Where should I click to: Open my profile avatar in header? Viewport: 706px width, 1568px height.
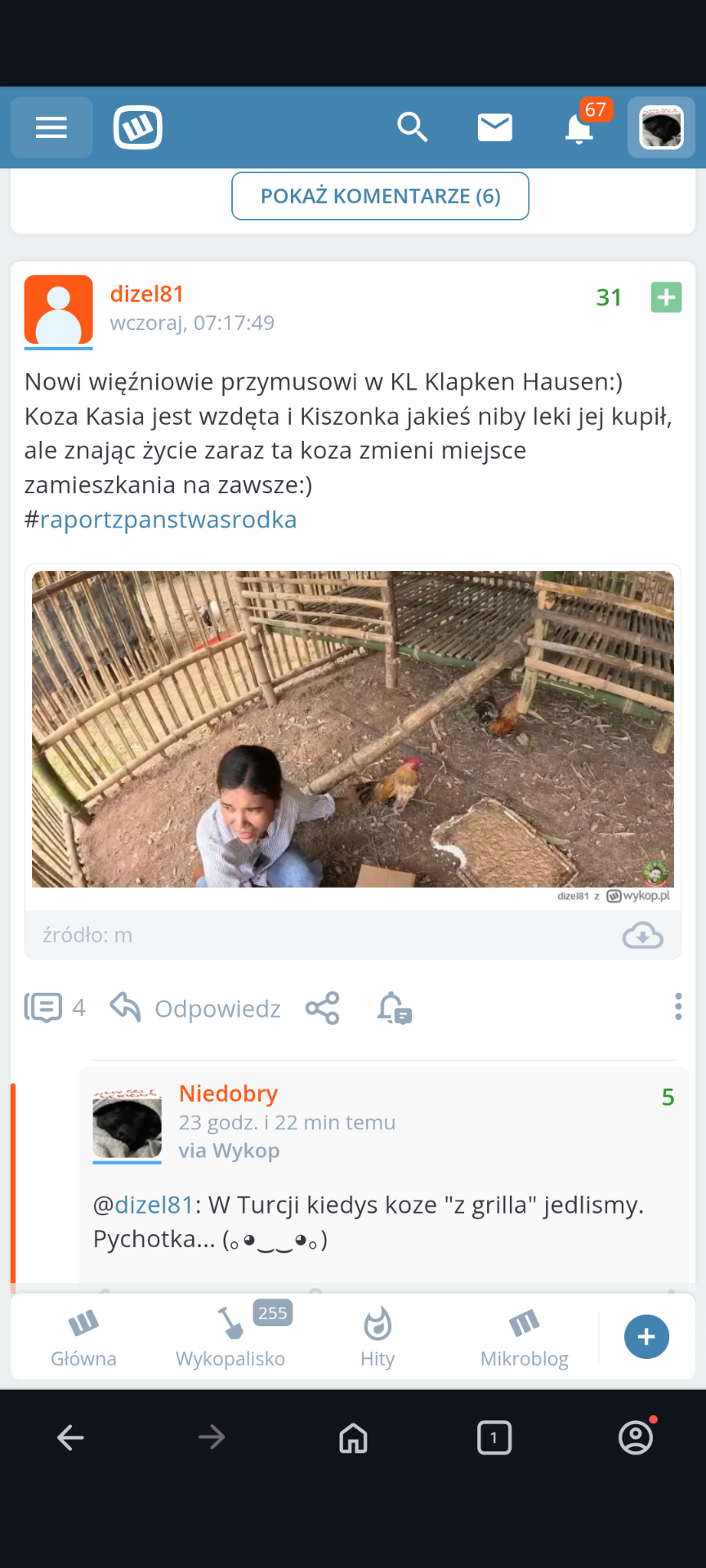tap(661, 127)
